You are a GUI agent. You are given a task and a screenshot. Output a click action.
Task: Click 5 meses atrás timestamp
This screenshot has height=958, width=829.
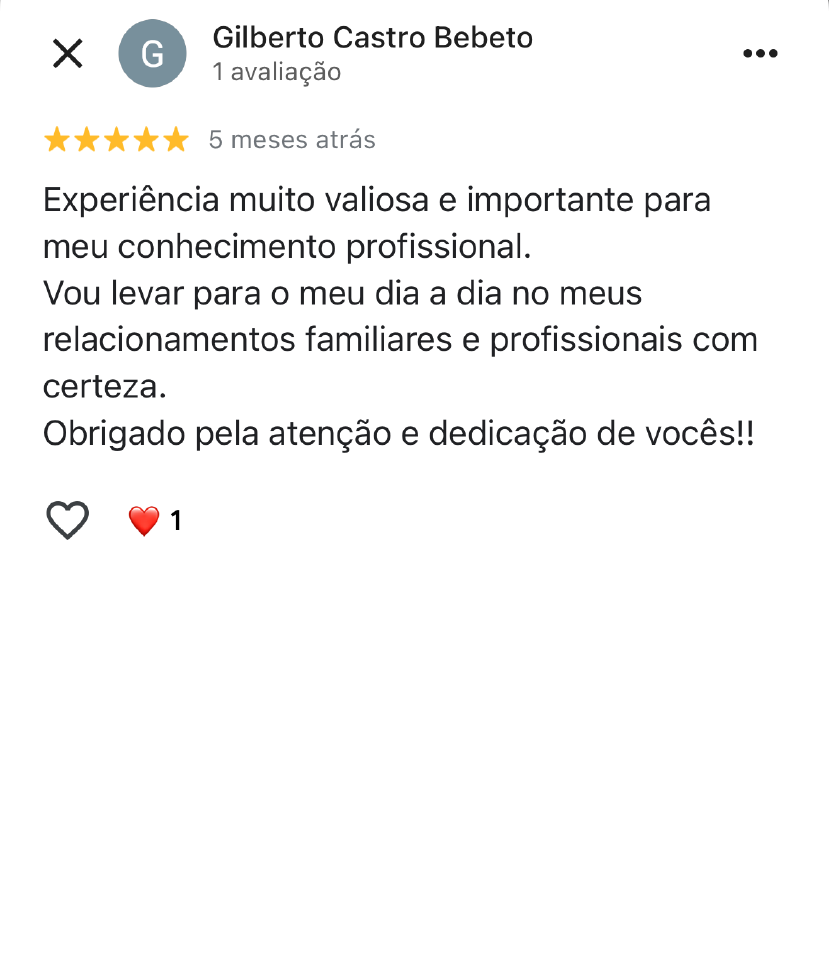click(290, 139)
